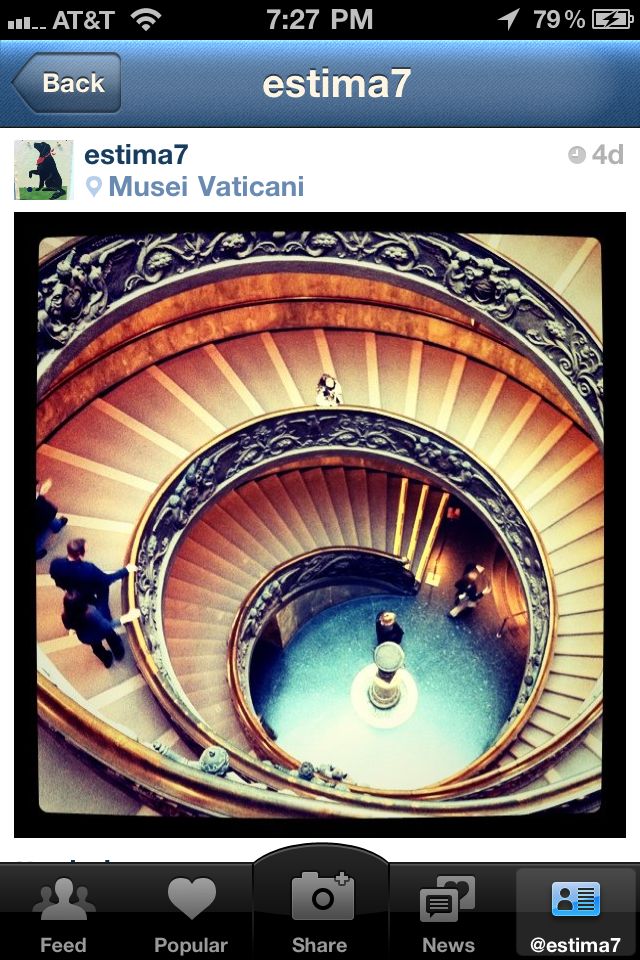Open the spiral staircase photo
The image size is (640, 960).
coord(320,525)
